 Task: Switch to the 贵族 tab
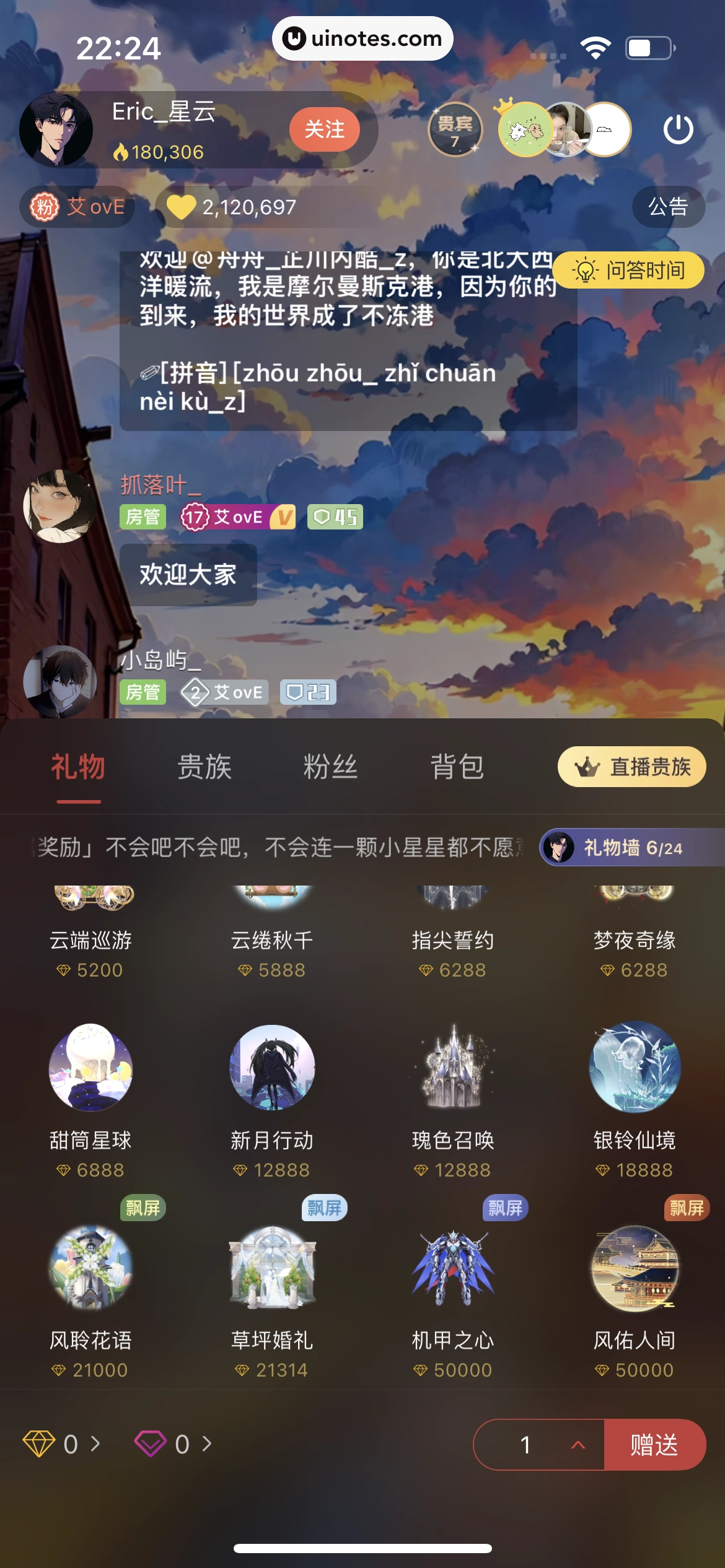(204, 767)
